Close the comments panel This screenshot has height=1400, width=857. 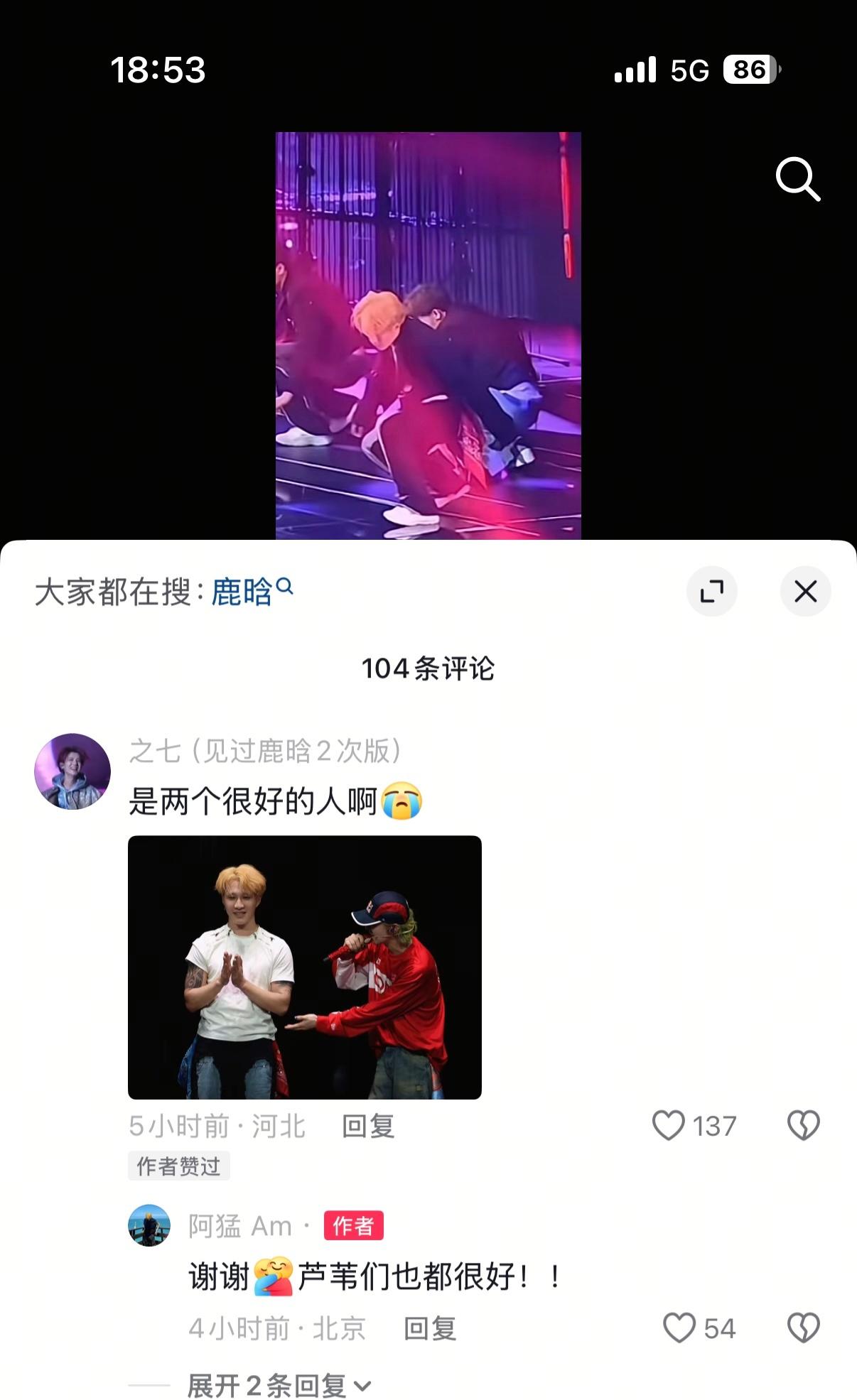click(x=805, y=591)
